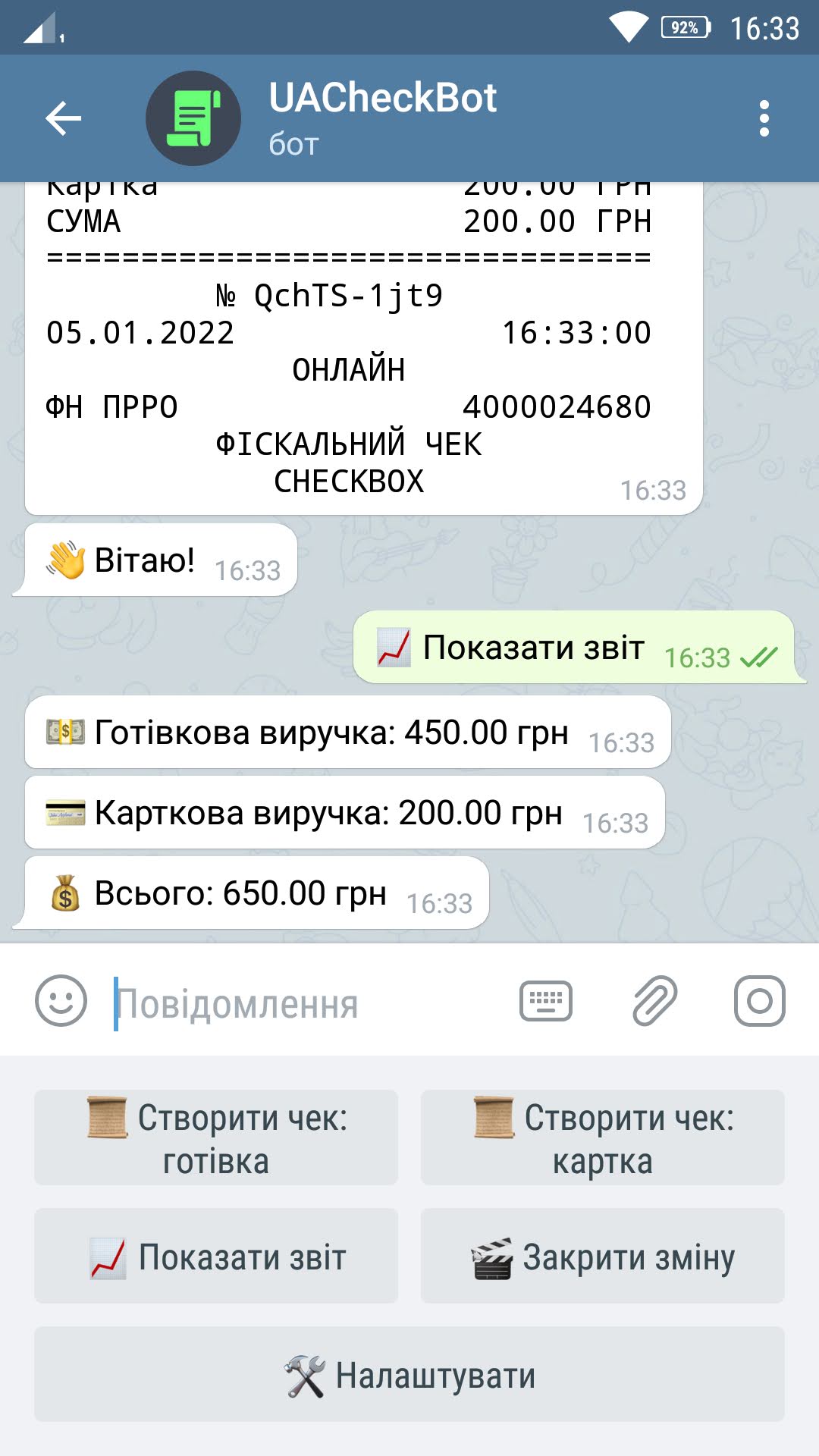Open UACheckBot profile from the header

coord(382,118)
